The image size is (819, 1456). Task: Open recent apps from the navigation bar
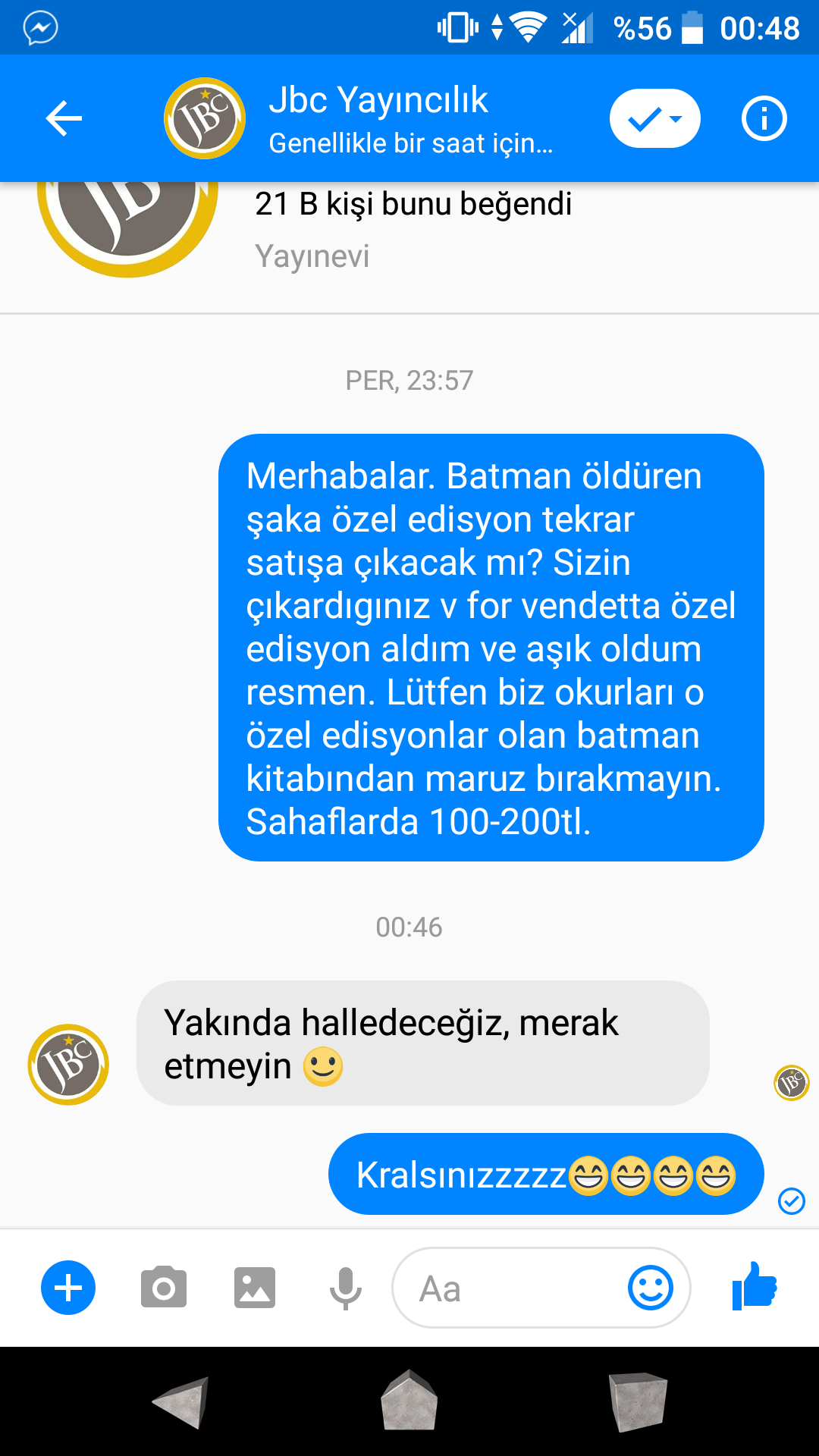point(639,1401)
